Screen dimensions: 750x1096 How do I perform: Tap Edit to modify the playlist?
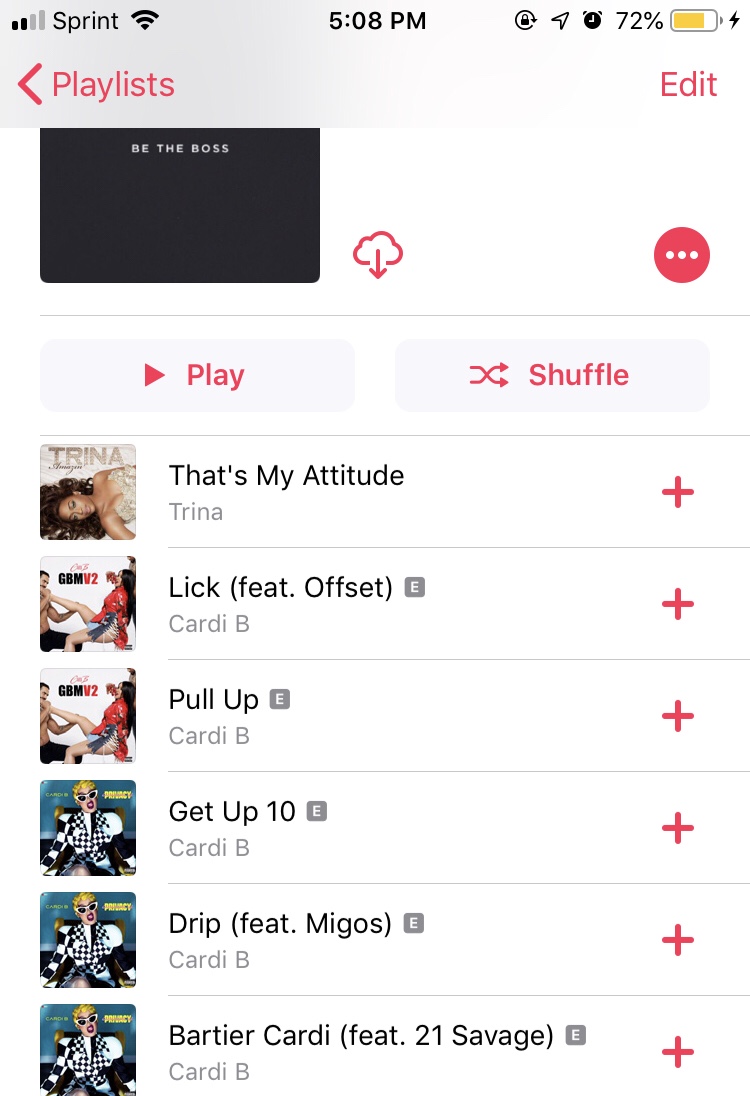(x=688, y=85)
